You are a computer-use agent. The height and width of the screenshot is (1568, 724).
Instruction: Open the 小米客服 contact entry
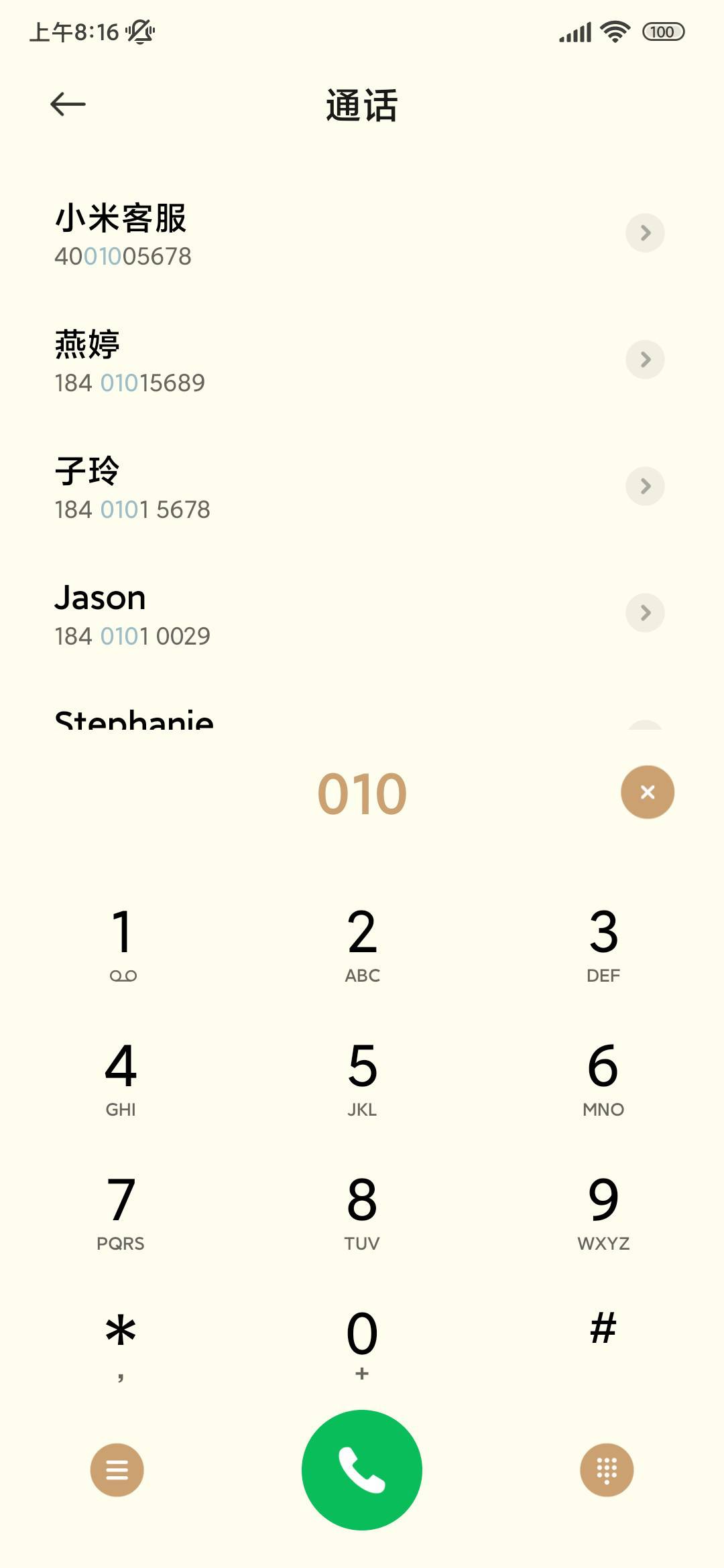point(362,234)
